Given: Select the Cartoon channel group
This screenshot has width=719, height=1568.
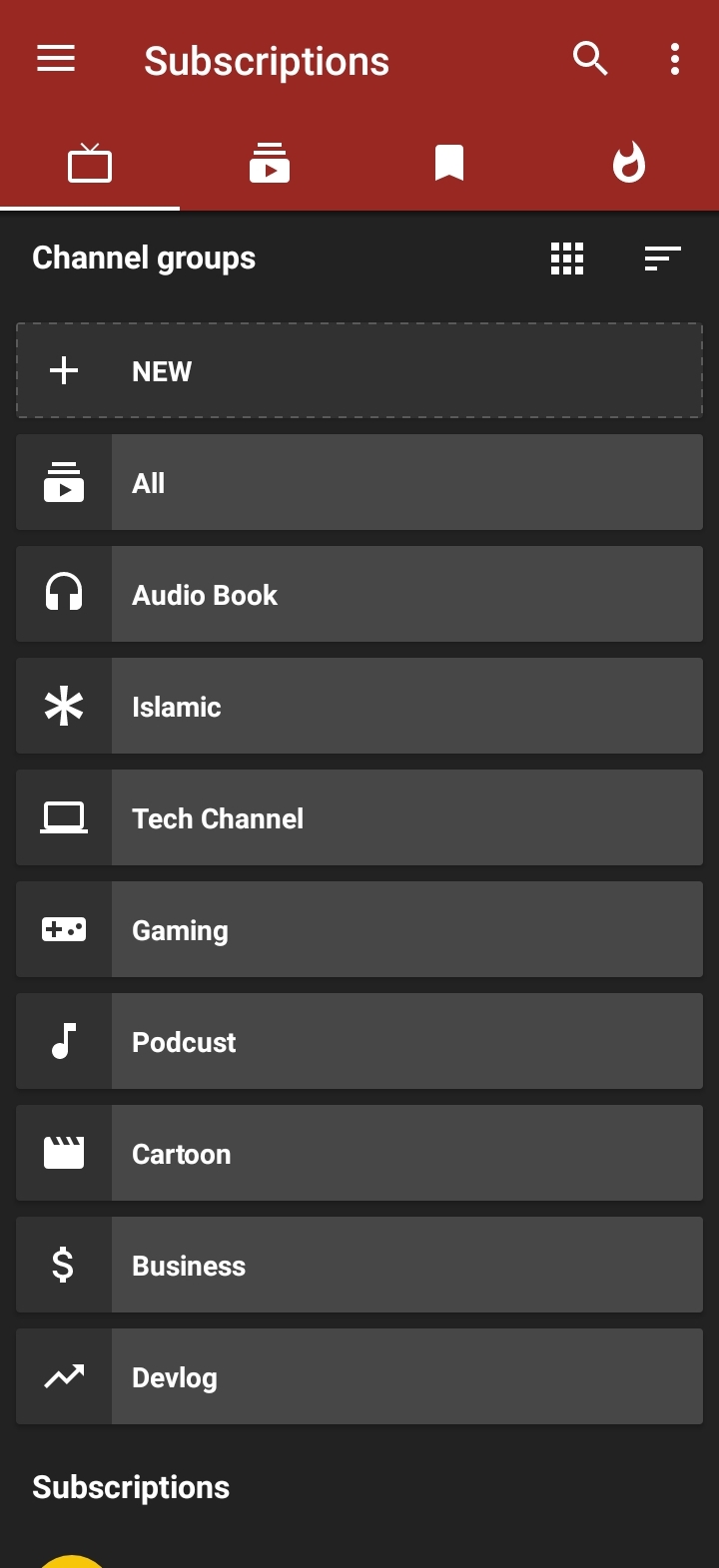Looking at the screenshot, I should tap(359, 1154).
